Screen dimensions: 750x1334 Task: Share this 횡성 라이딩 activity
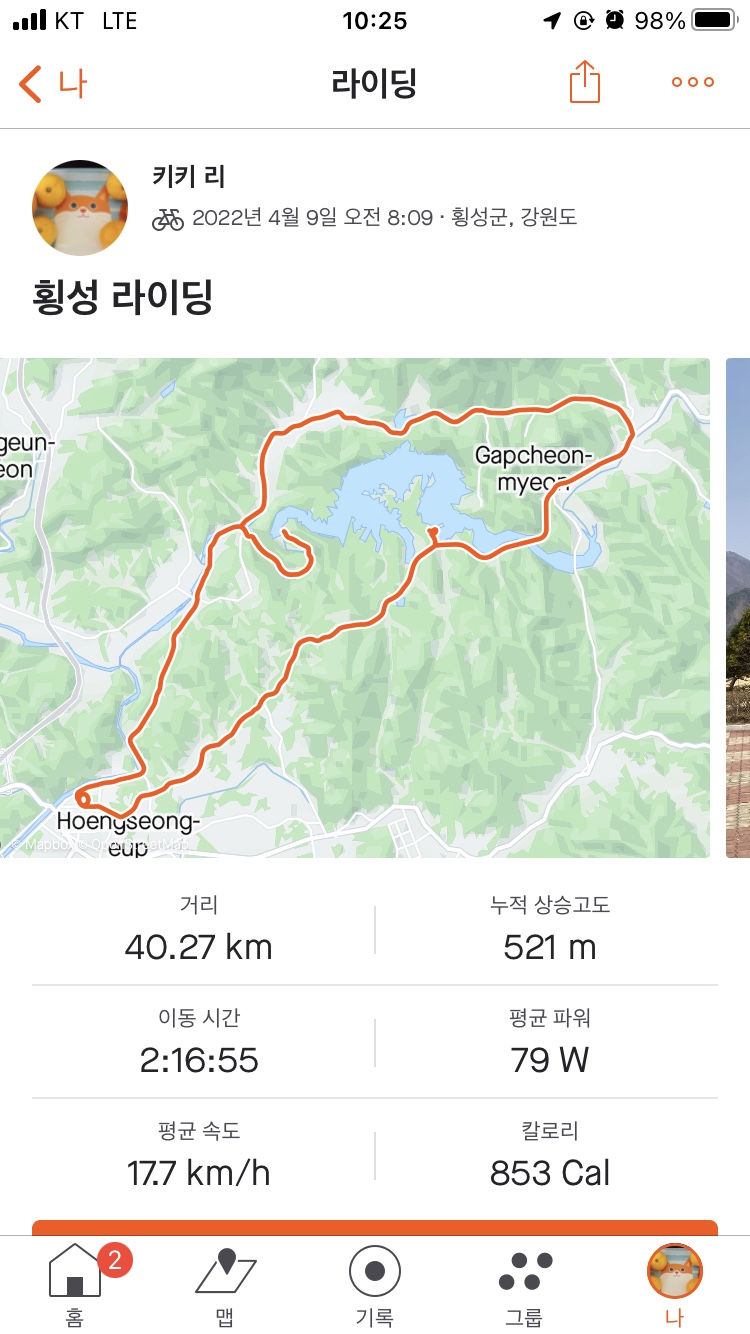[x=585, y=82]
